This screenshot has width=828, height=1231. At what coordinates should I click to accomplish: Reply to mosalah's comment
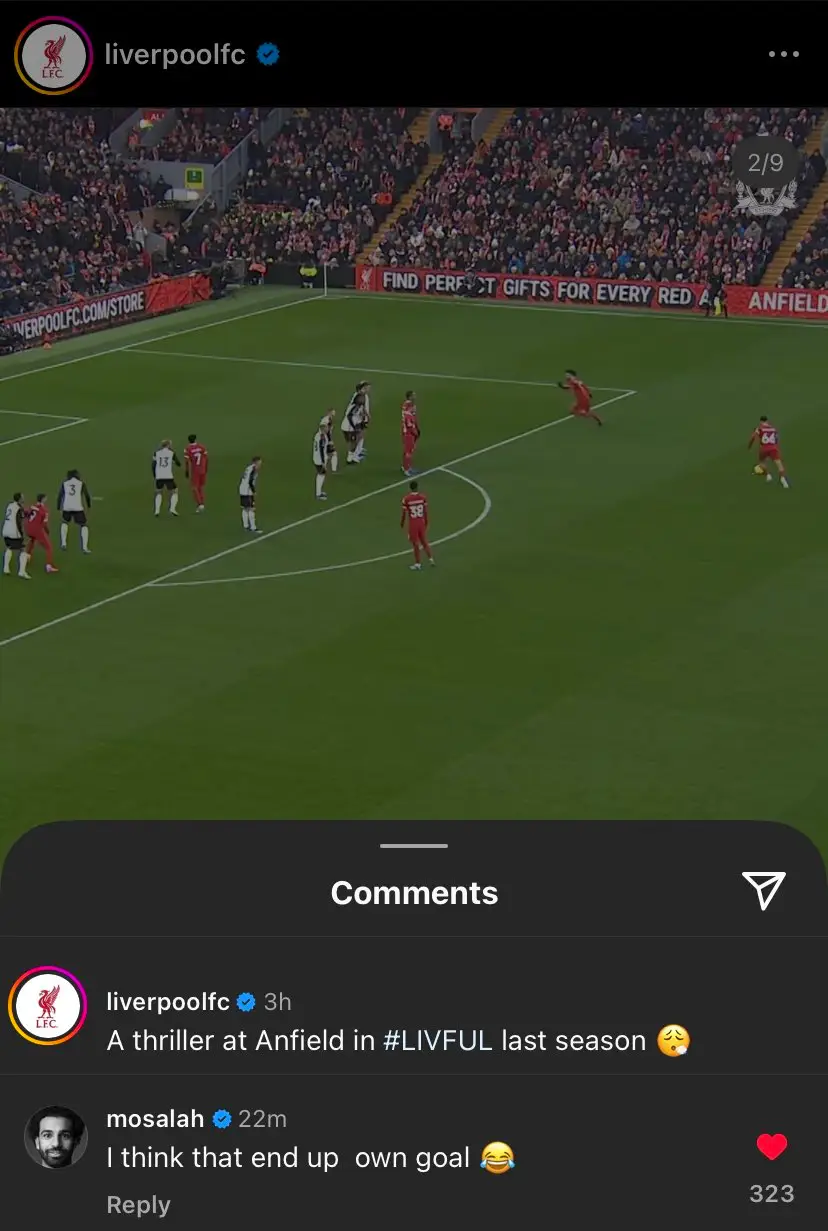[x=138, y=1205]
